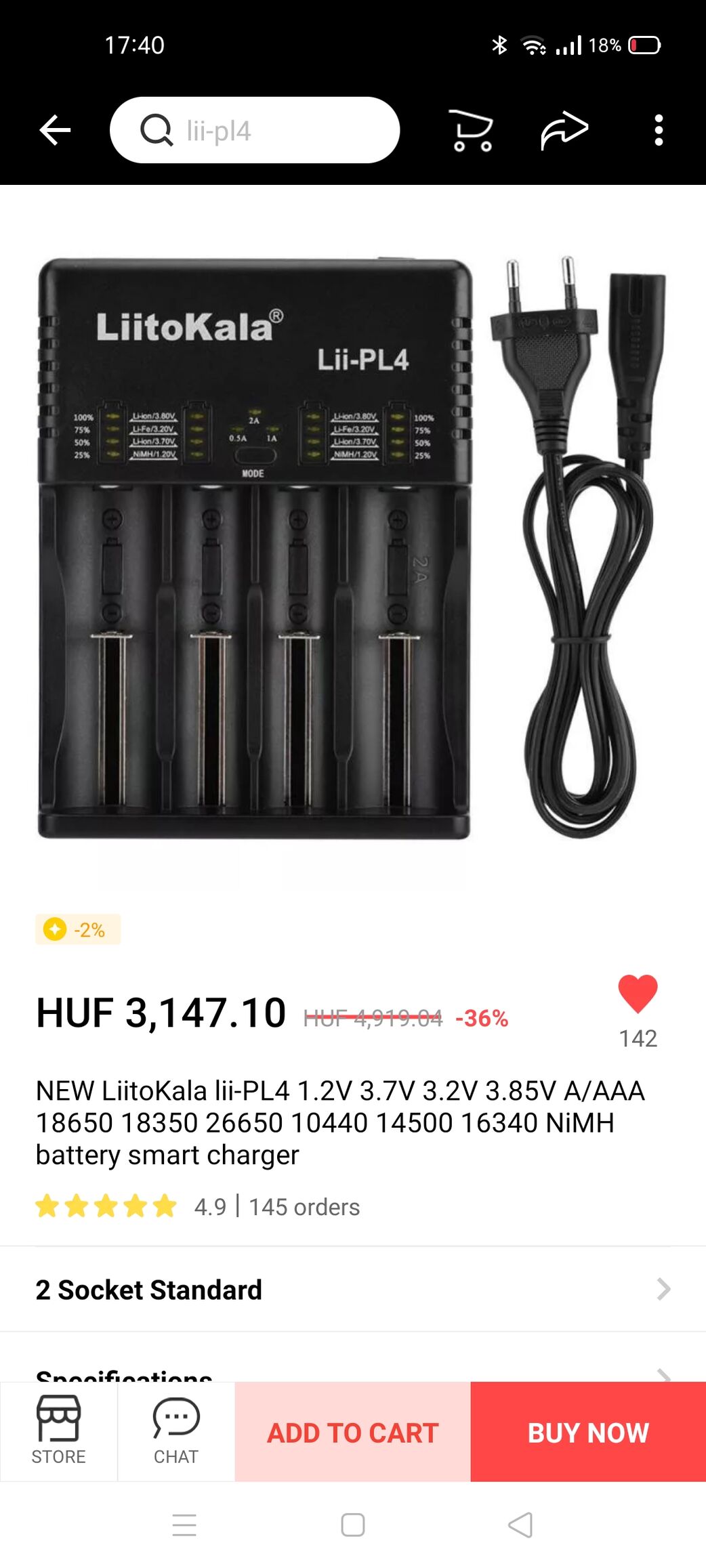Share this product
This screenshot has height=1568, width=706.
tap(564, 130)
